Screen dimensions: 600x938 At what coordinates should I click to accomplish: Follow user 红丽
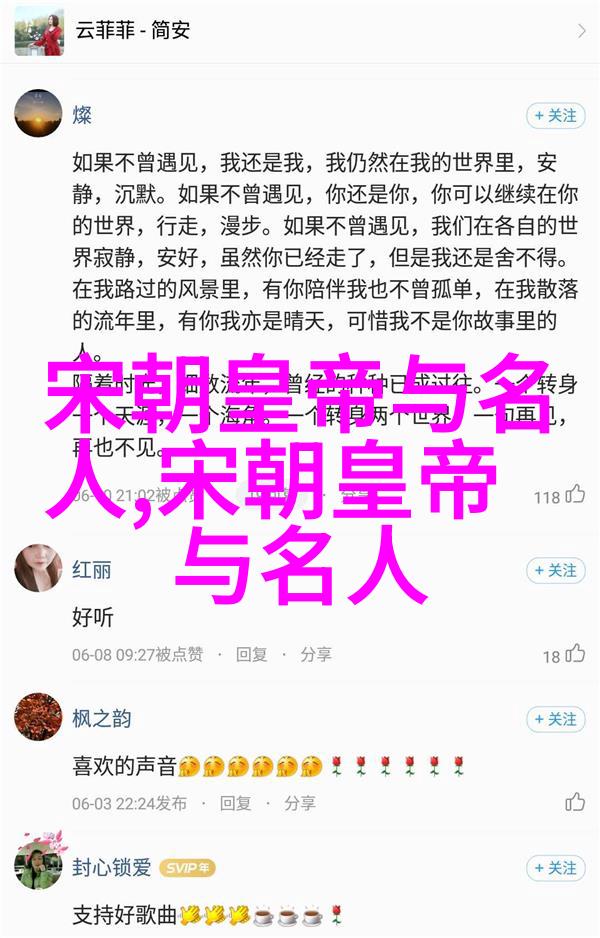click(x=553, y=571)
